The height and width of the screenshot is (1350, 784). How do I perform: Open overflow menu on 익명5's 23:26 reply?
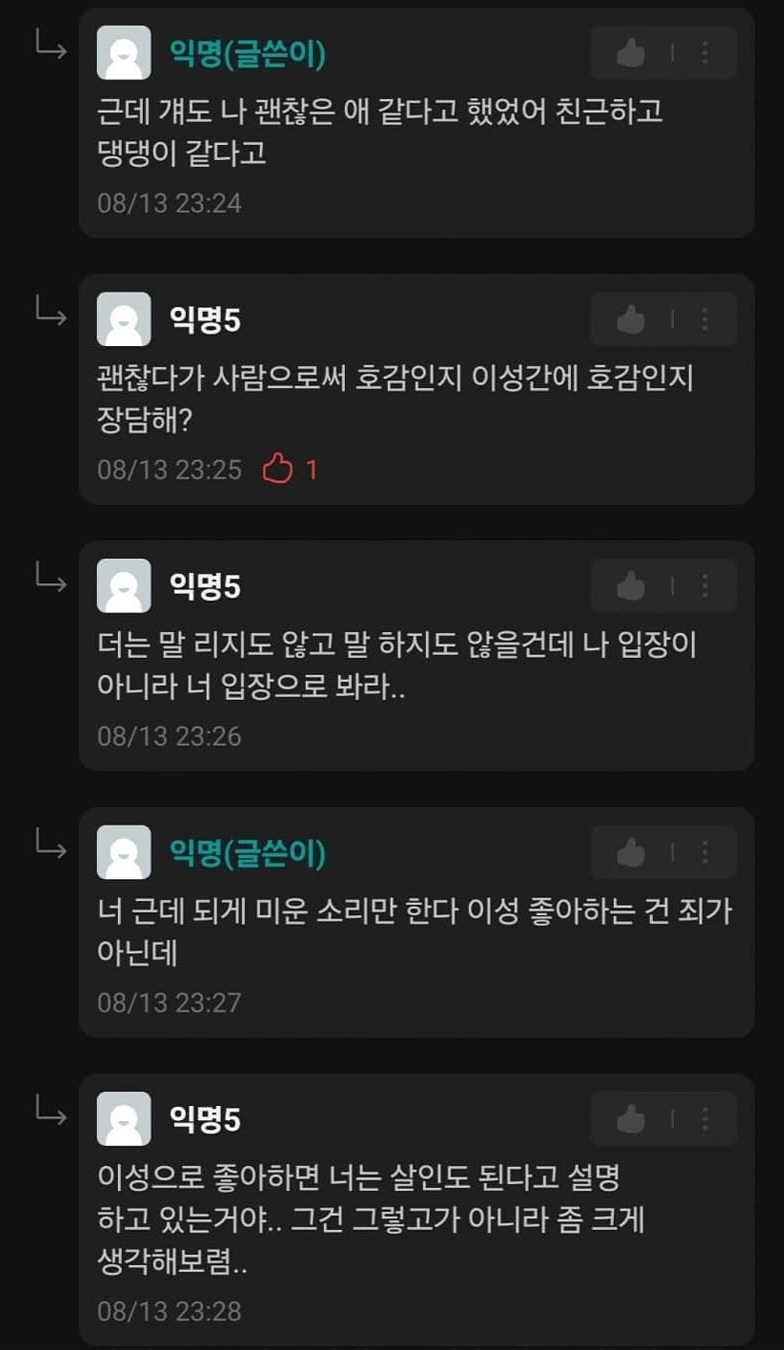706,586
